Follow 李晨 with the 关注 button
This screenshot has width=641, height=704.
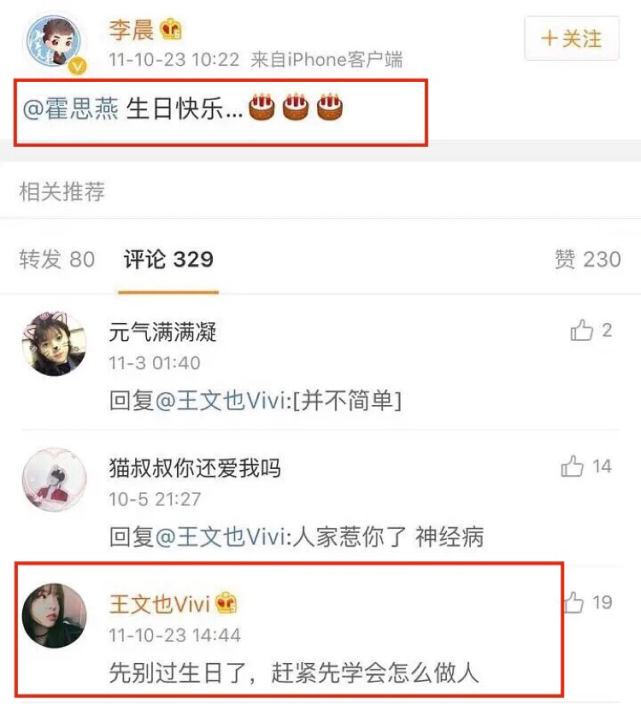tap(571, 39)
